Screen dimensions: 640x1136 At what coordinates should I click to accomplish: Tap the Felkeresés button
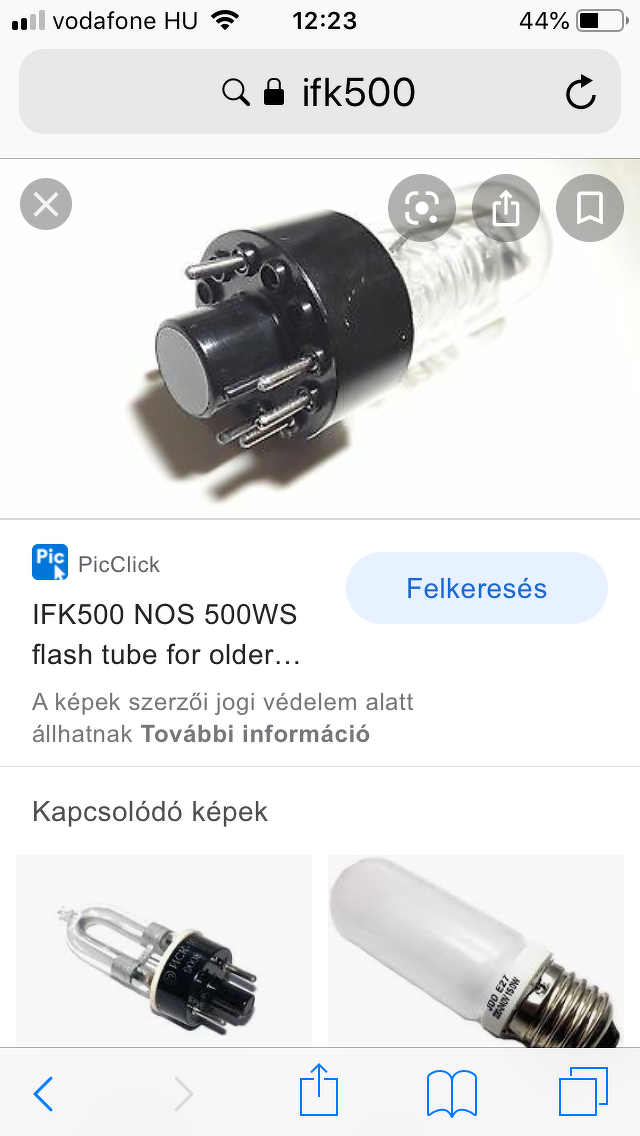pyautogui.click(x=476, y=588)
